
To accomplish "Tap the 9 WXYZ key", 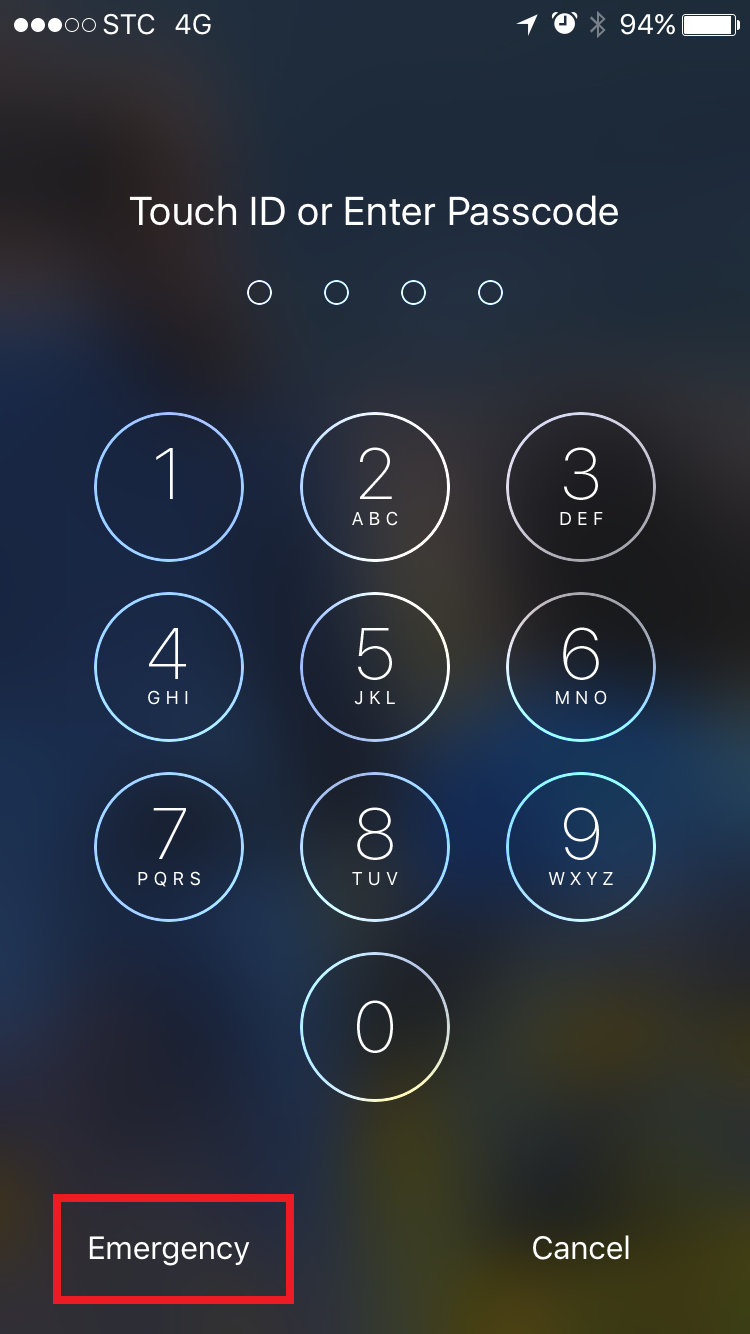I will click(581, 847).
